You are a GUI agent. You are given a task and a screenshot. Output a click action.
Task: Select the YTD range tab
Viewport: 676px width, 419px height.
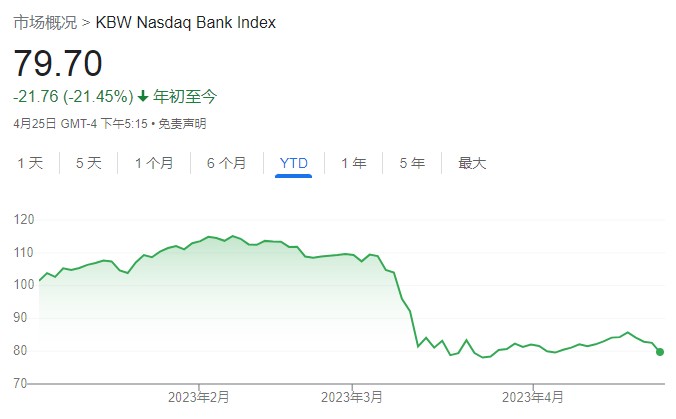294,163
